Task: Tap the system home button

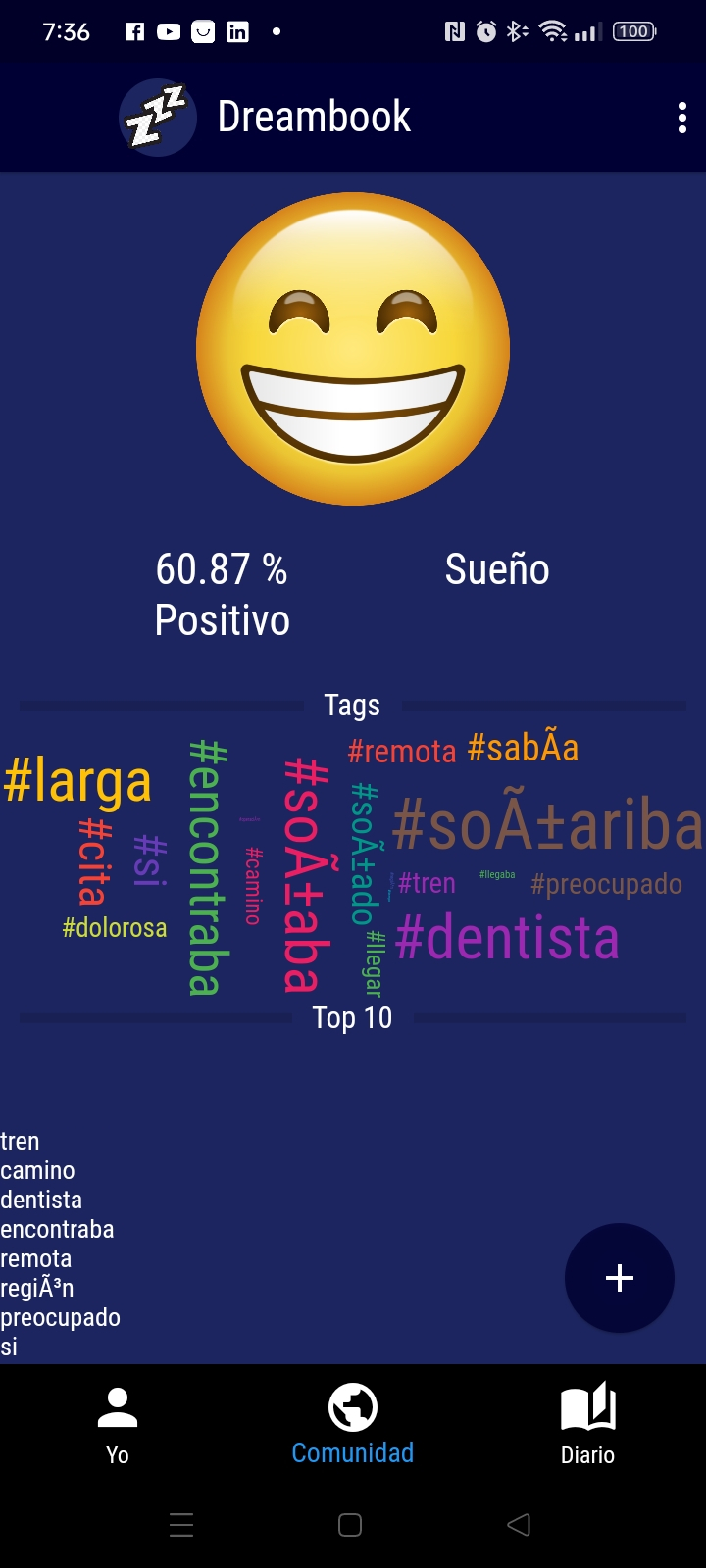Action: click(x=350, y=1525)
